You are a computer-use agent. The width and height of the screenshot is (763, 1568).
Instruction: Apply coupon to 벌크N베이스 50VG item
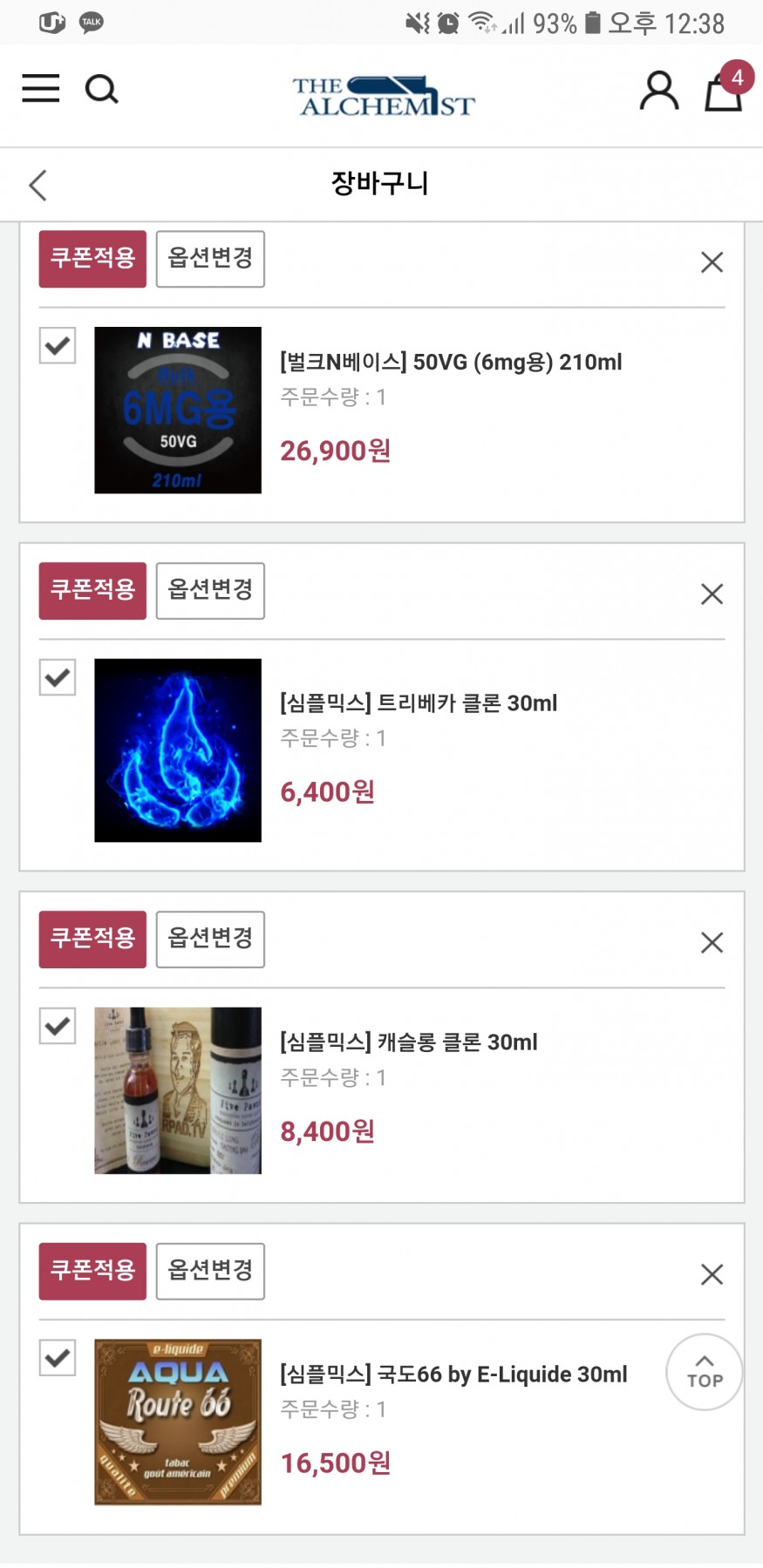point(92,259)
